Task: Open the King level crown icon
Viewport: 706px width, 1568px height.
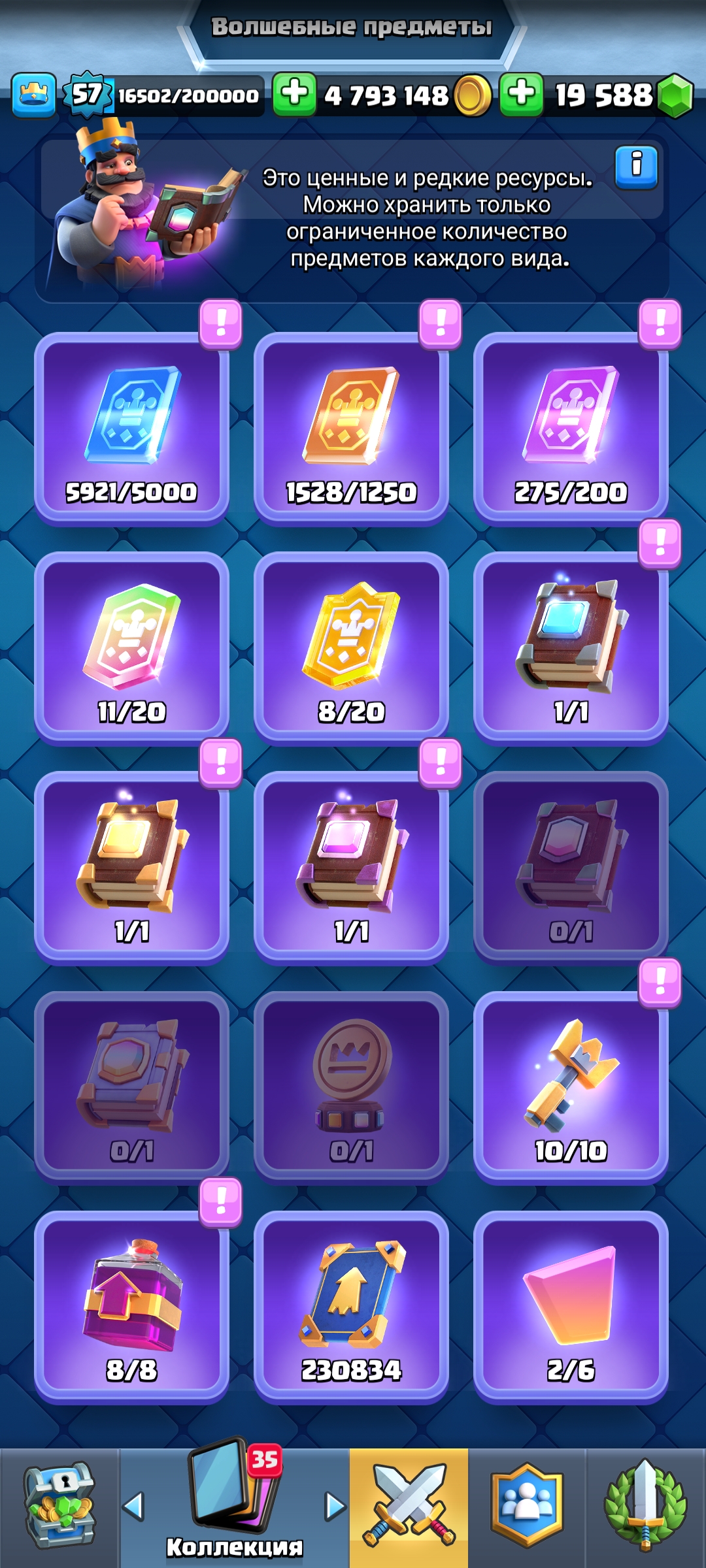Action: tap(33, 95)
